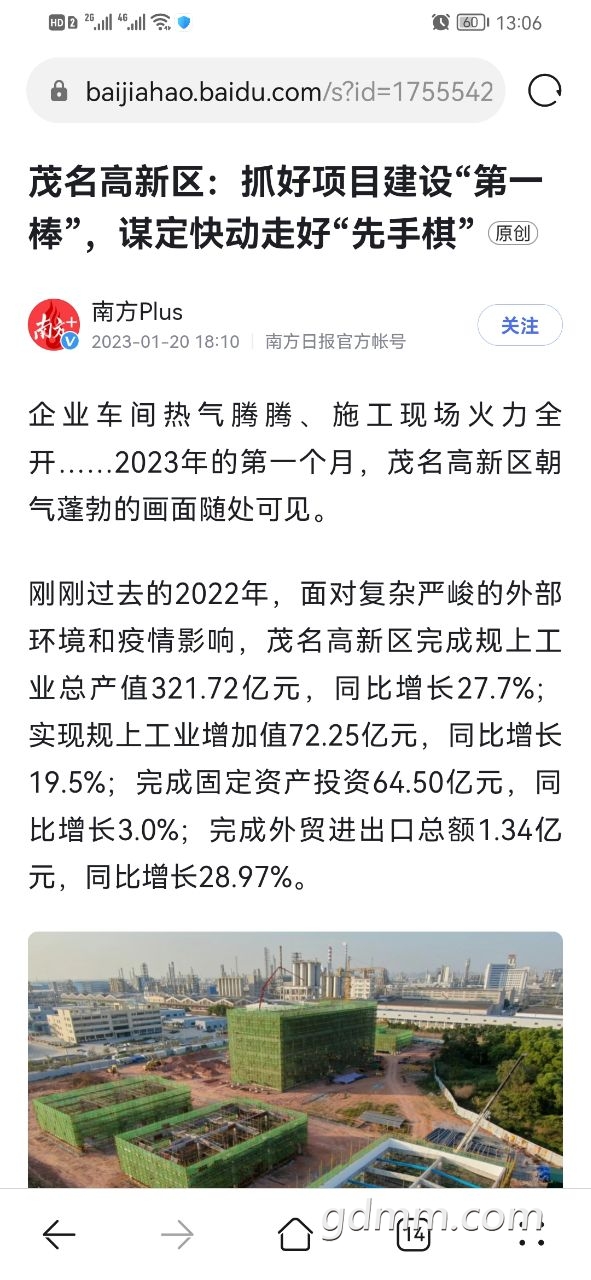Follow 南方Plus with the 关注 button
The height and width of the screenshot is (1280, 591).
pyautogui.click(x=520, y=326)
